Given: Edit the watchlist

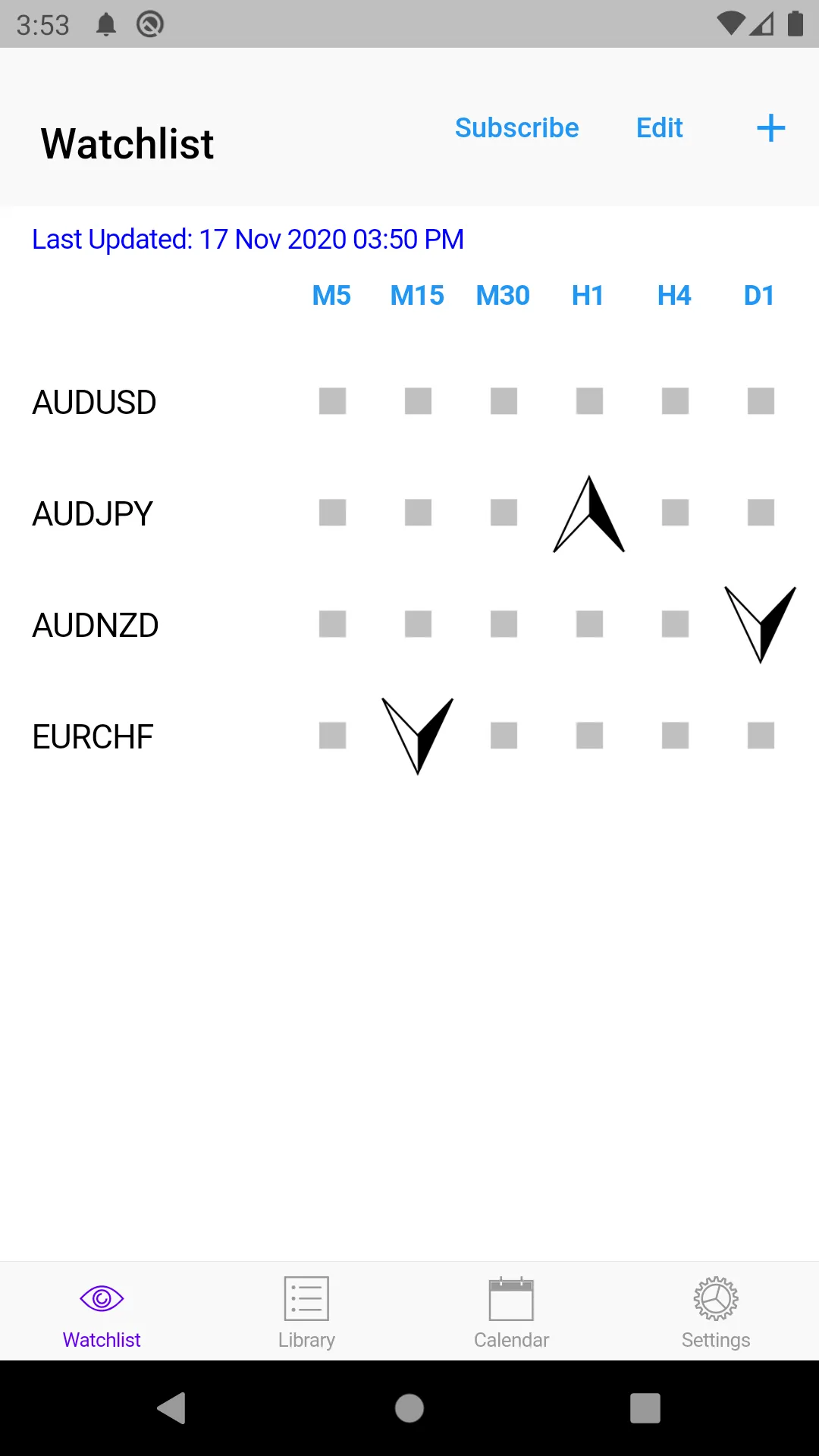Looking at the screenshot, I should [x=659, y=128].
